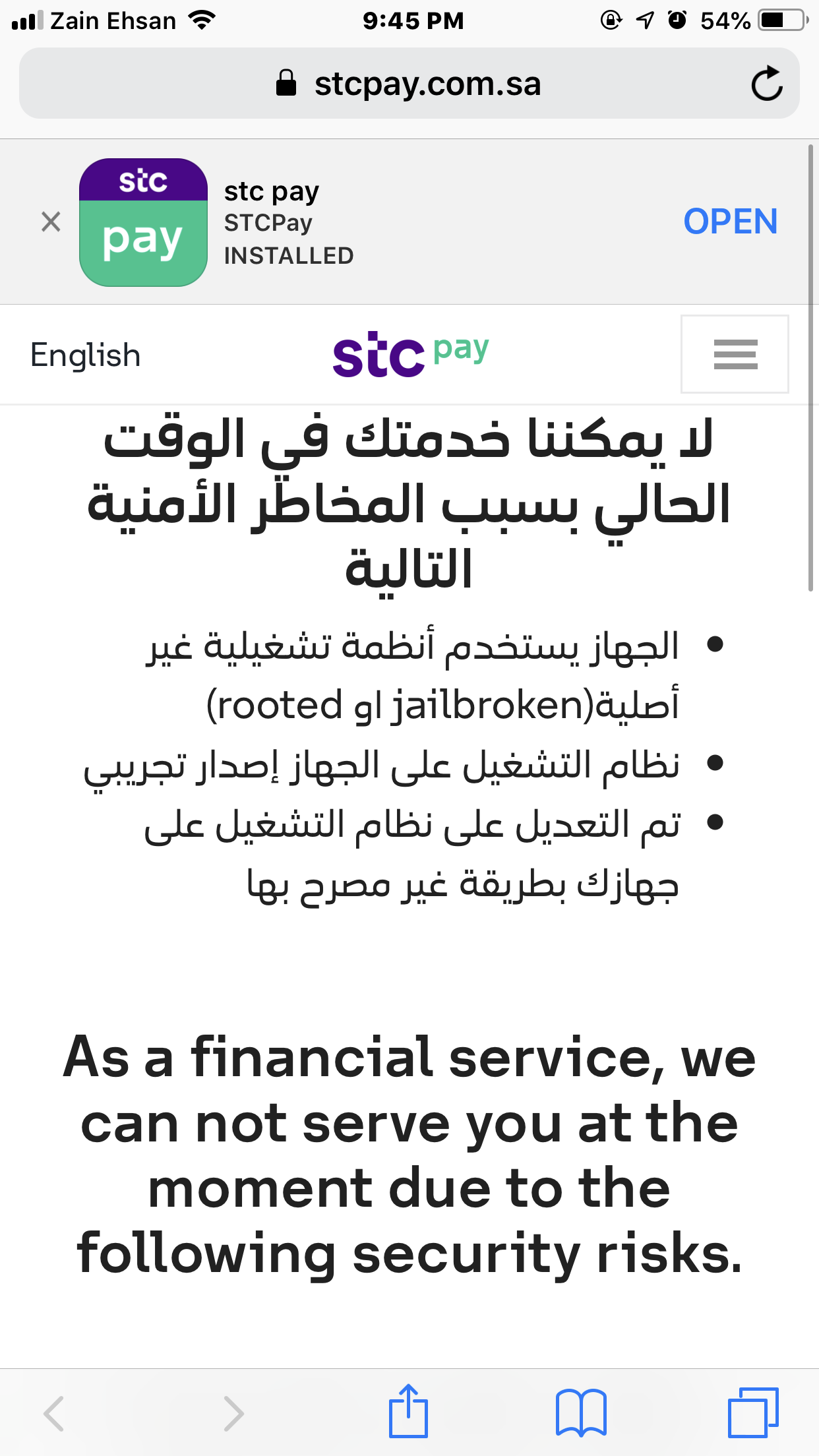Open the Safari share sheet
The image size is (819, 1456).
coord(408,1411)
